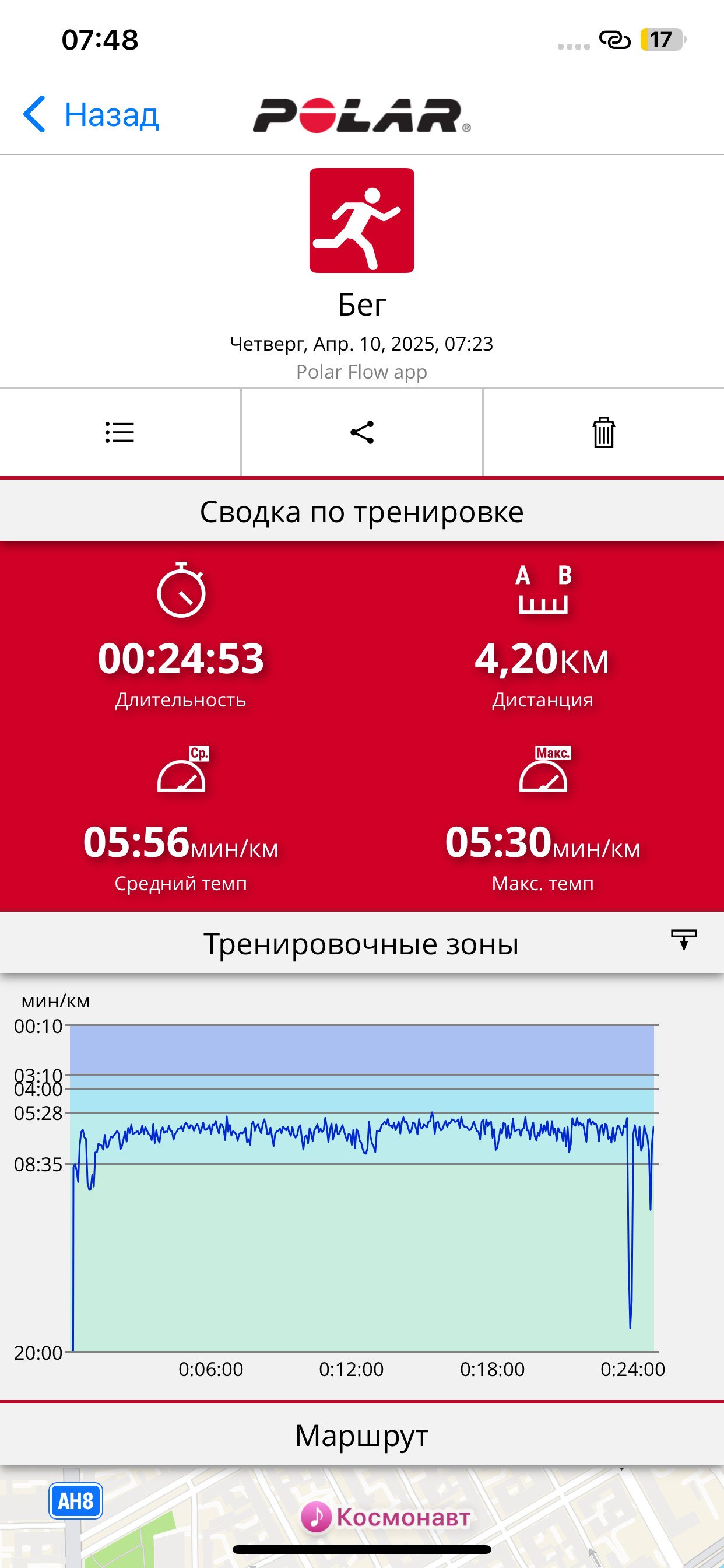
Task: Open the training details list icon
Action: click(x=120, y=432)
